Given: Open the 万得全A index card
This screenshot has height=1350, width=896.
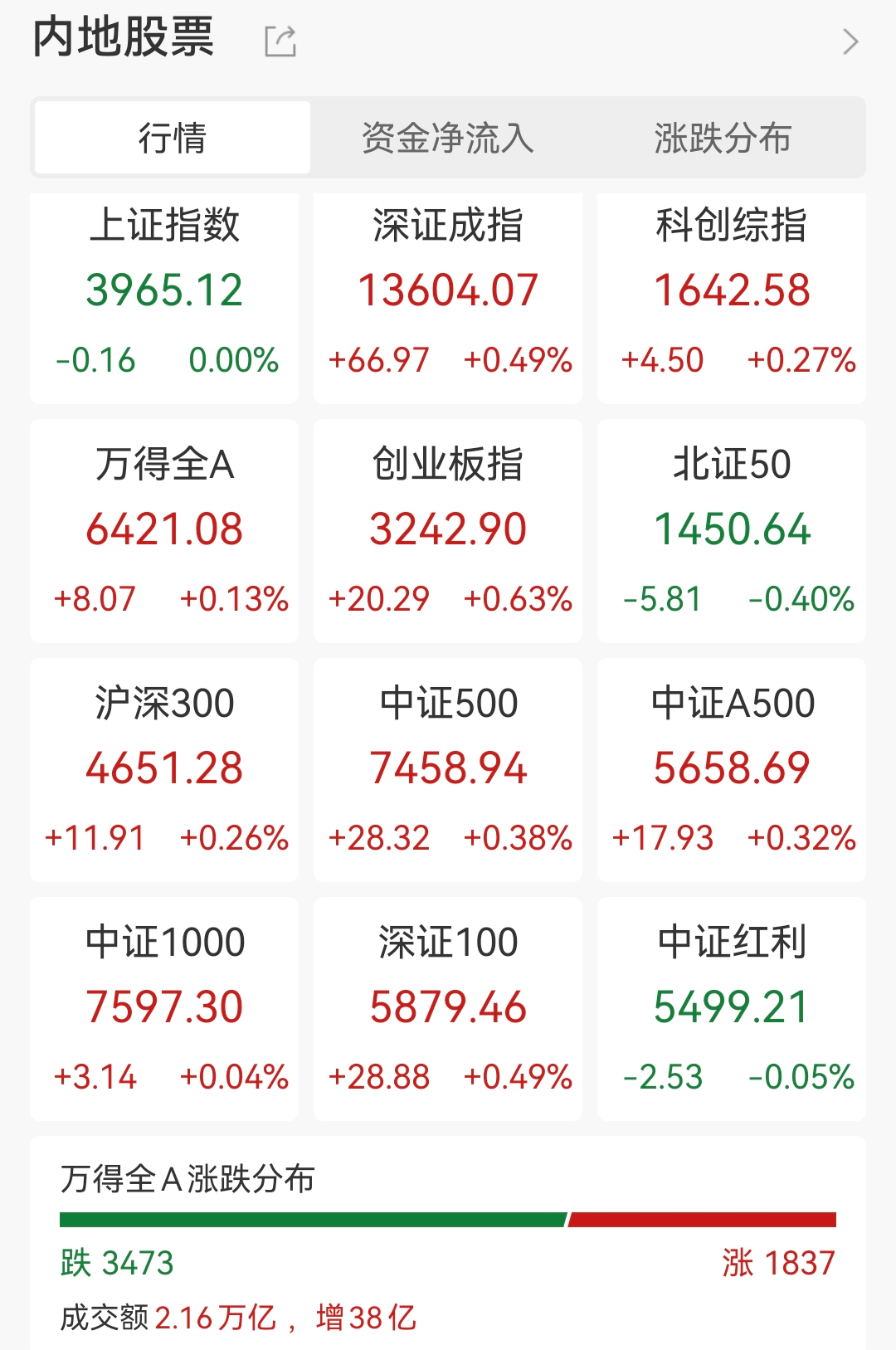Looking at the screenshot, I should tap(164, 531).
